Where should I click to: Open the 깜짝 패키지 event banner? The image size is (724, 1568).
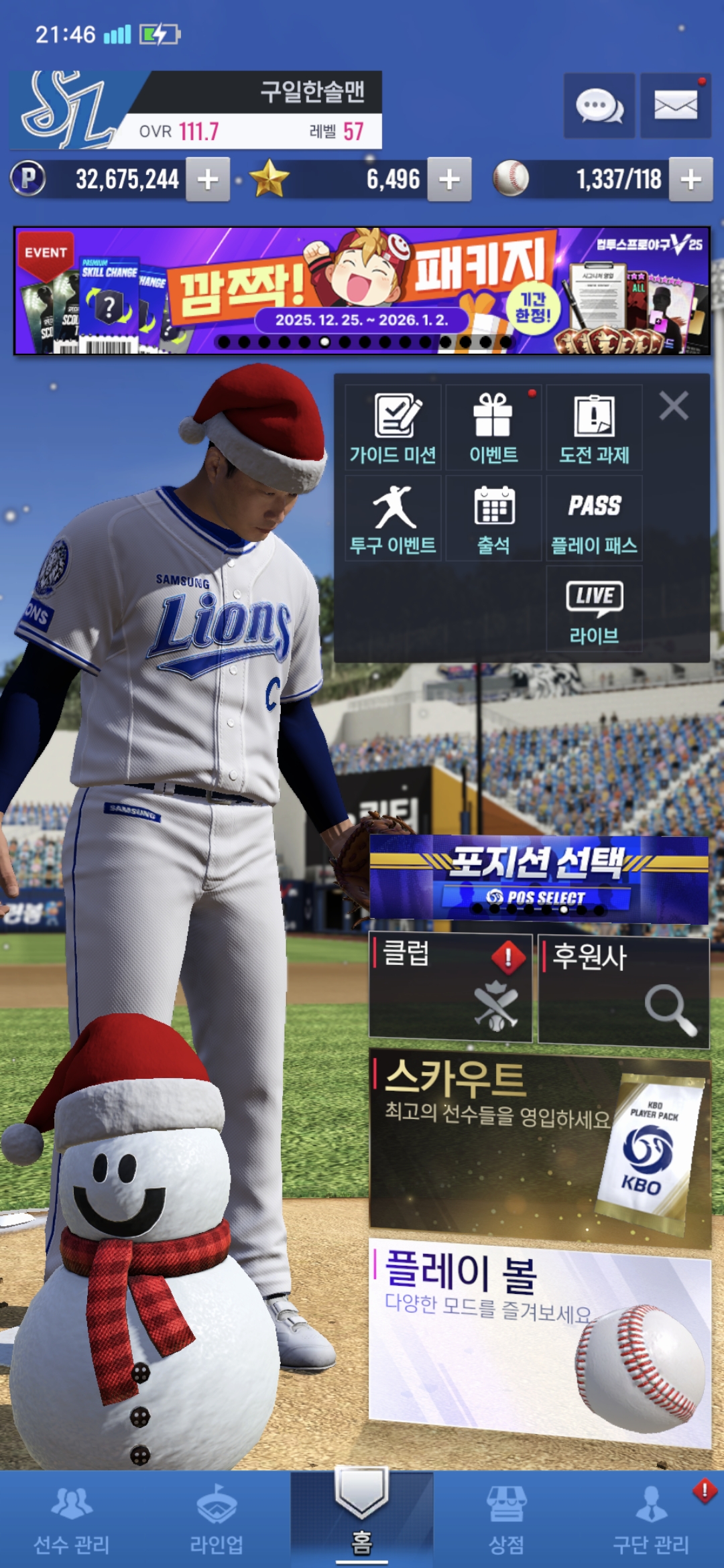click(x=362, y=291)
